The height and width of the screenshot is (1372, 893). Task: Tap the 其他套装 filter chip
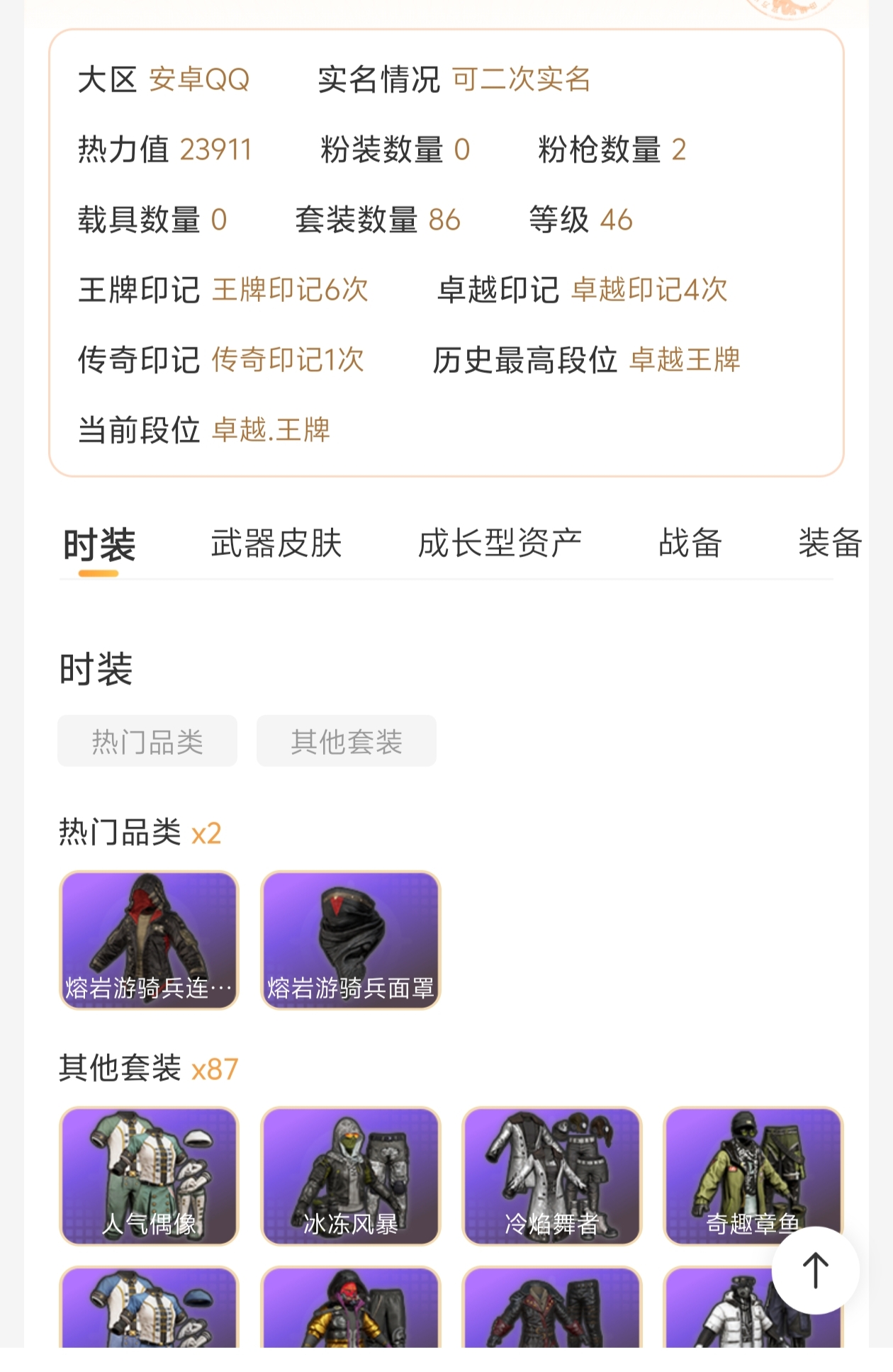(347, 741)
